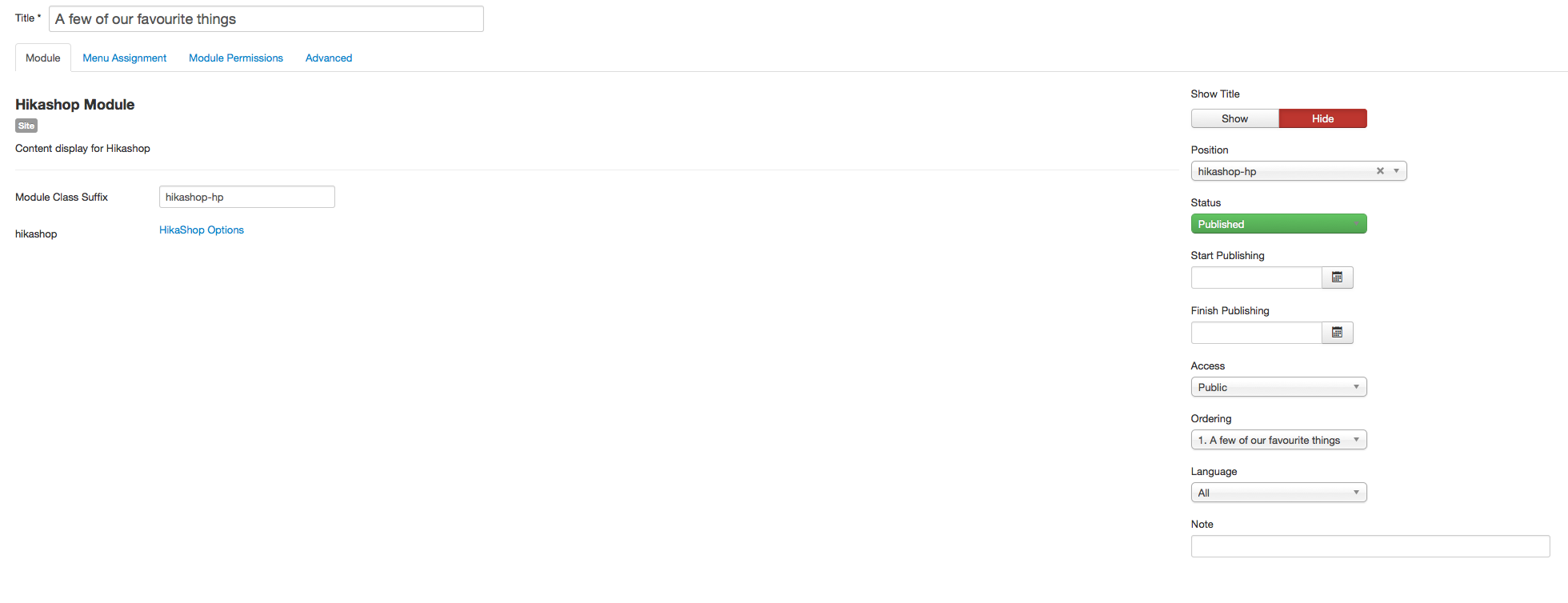Tap the Finish Publishing date field

point(1256,333)
